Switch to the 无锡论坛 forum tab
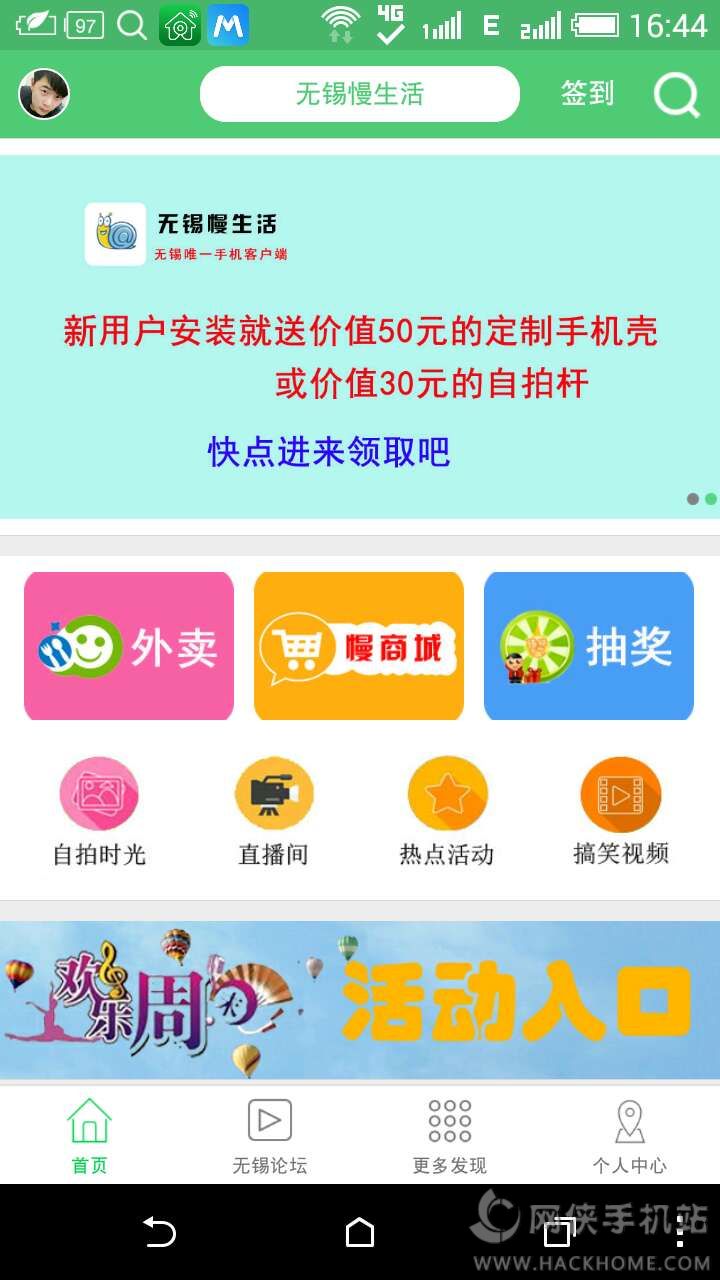This screenshot has width=720, height=1280. coord(269,1135)
